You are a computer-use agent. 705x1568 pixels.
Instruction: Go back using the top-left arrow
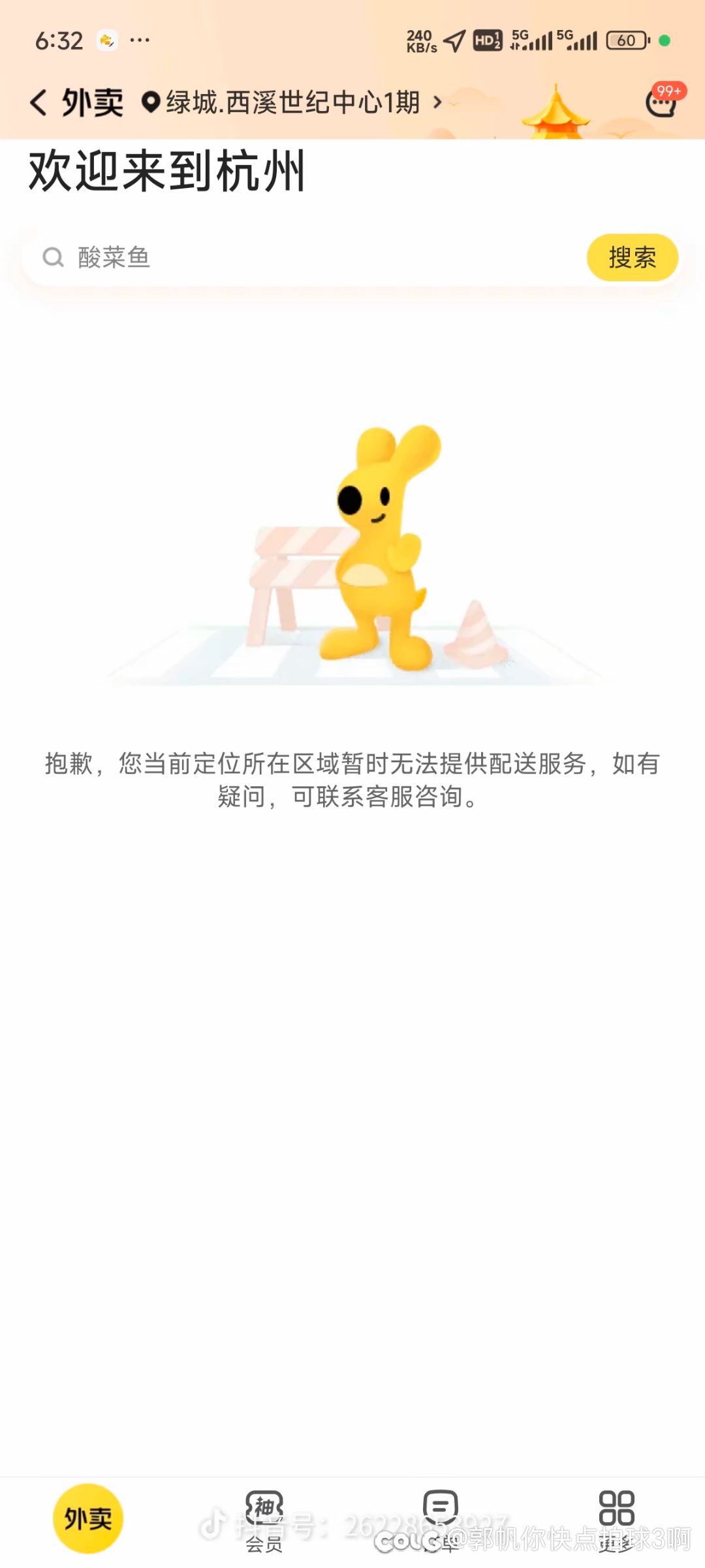tap(39, 102)
